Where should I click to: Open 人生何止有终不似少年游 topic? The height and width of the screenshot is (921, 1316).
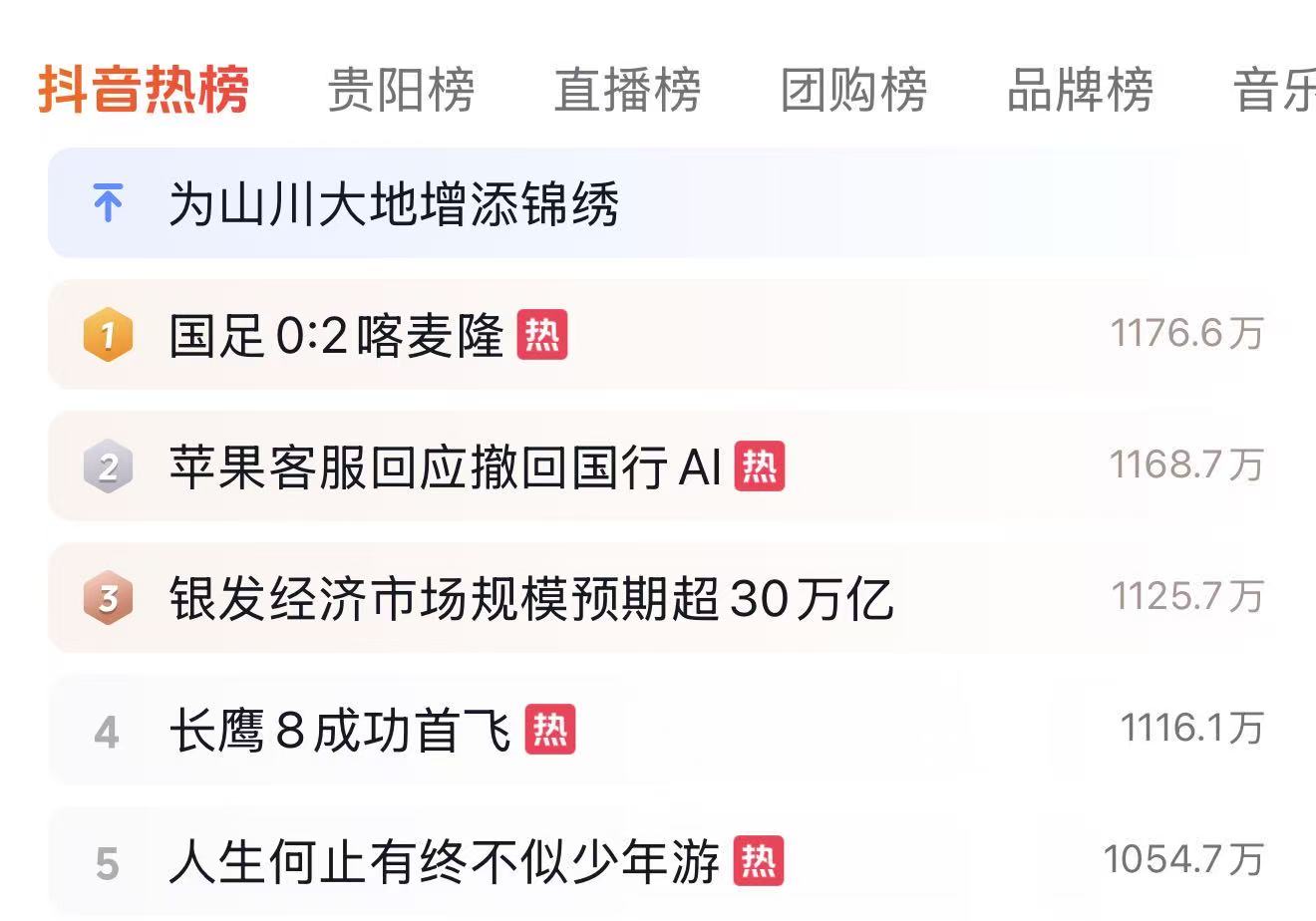[x=445, y=861]
